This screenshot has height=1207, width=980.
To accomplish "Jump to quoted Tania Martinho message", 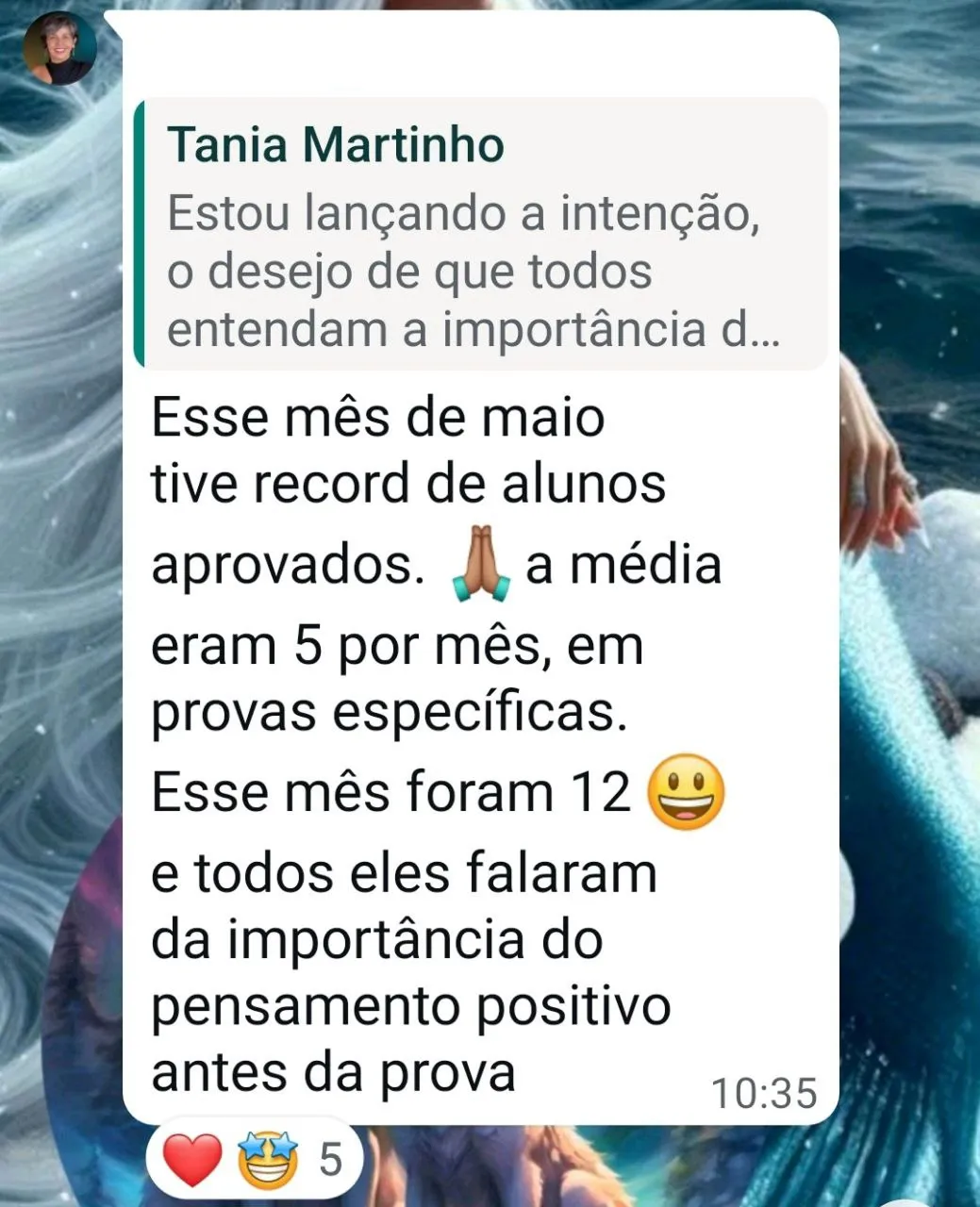I will coord(479,235).
